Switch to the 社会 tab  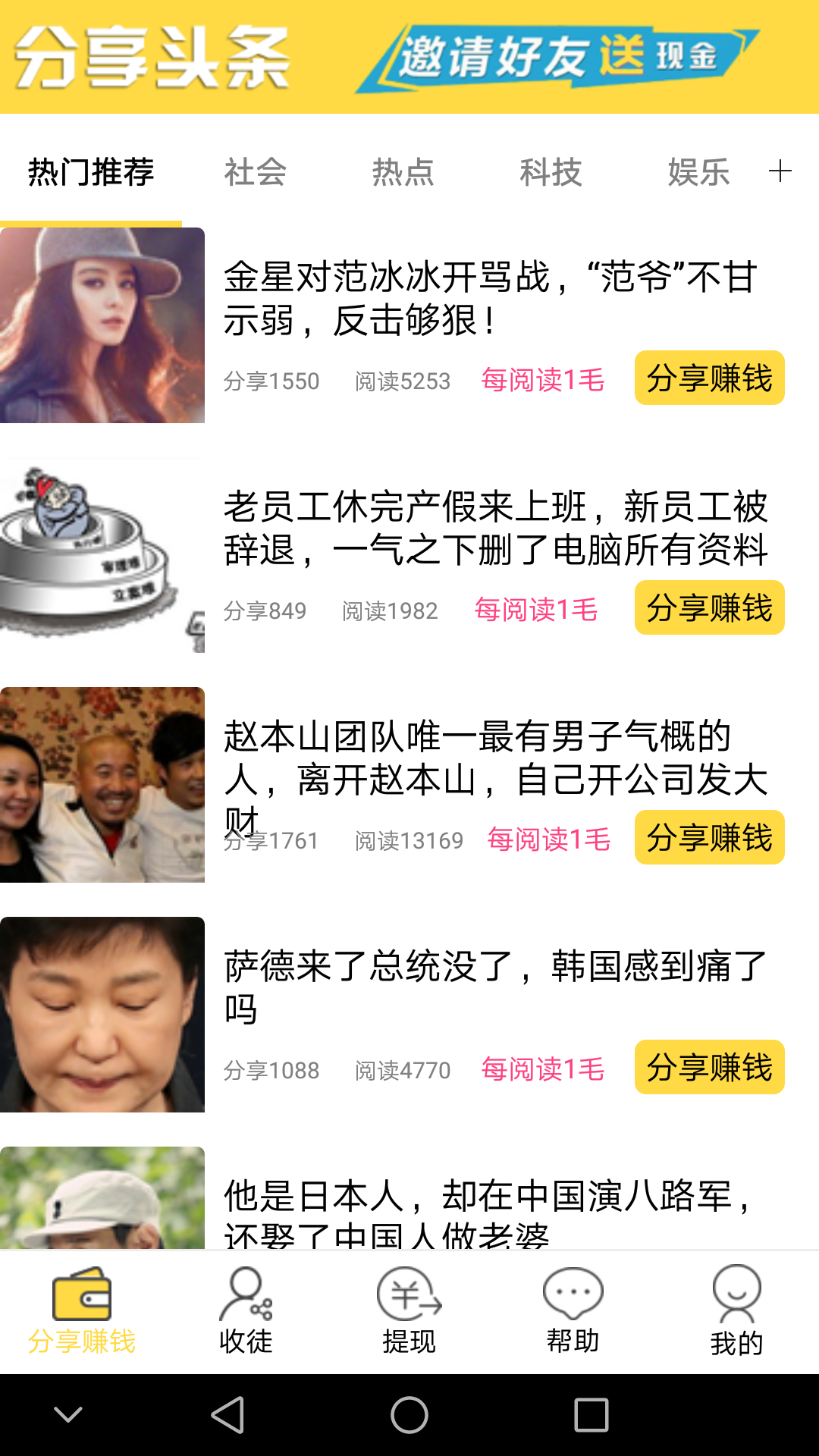(255, 172)
